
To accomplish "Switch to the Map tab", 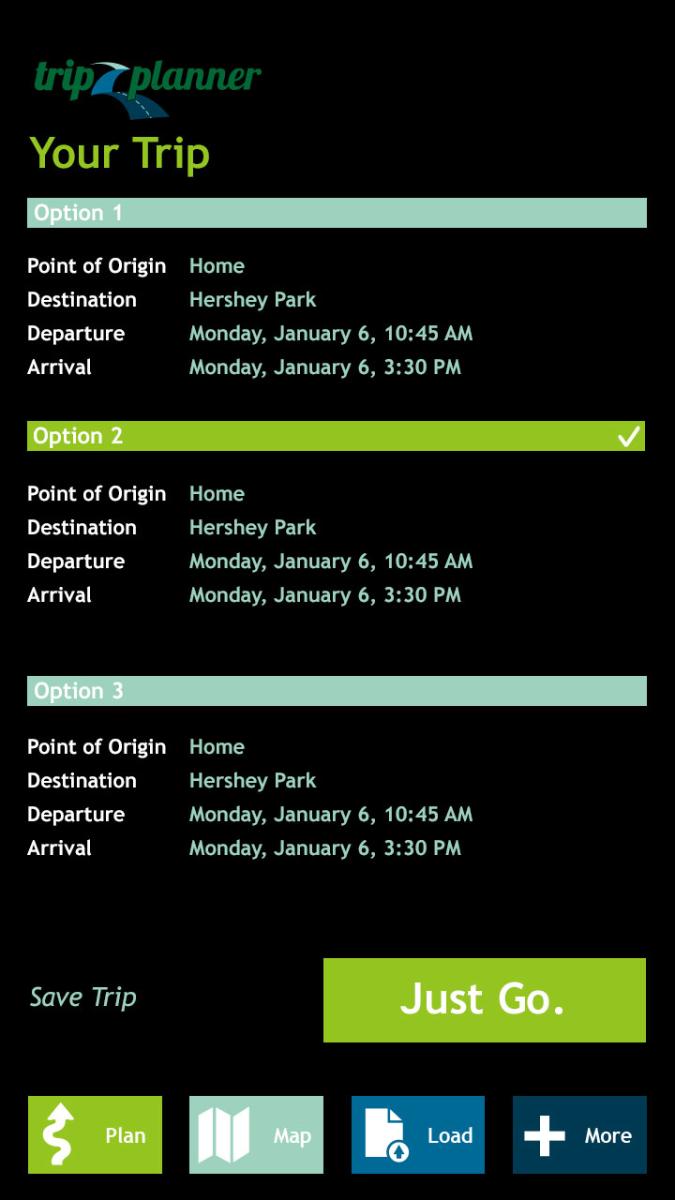I will tap(256, 1135).
